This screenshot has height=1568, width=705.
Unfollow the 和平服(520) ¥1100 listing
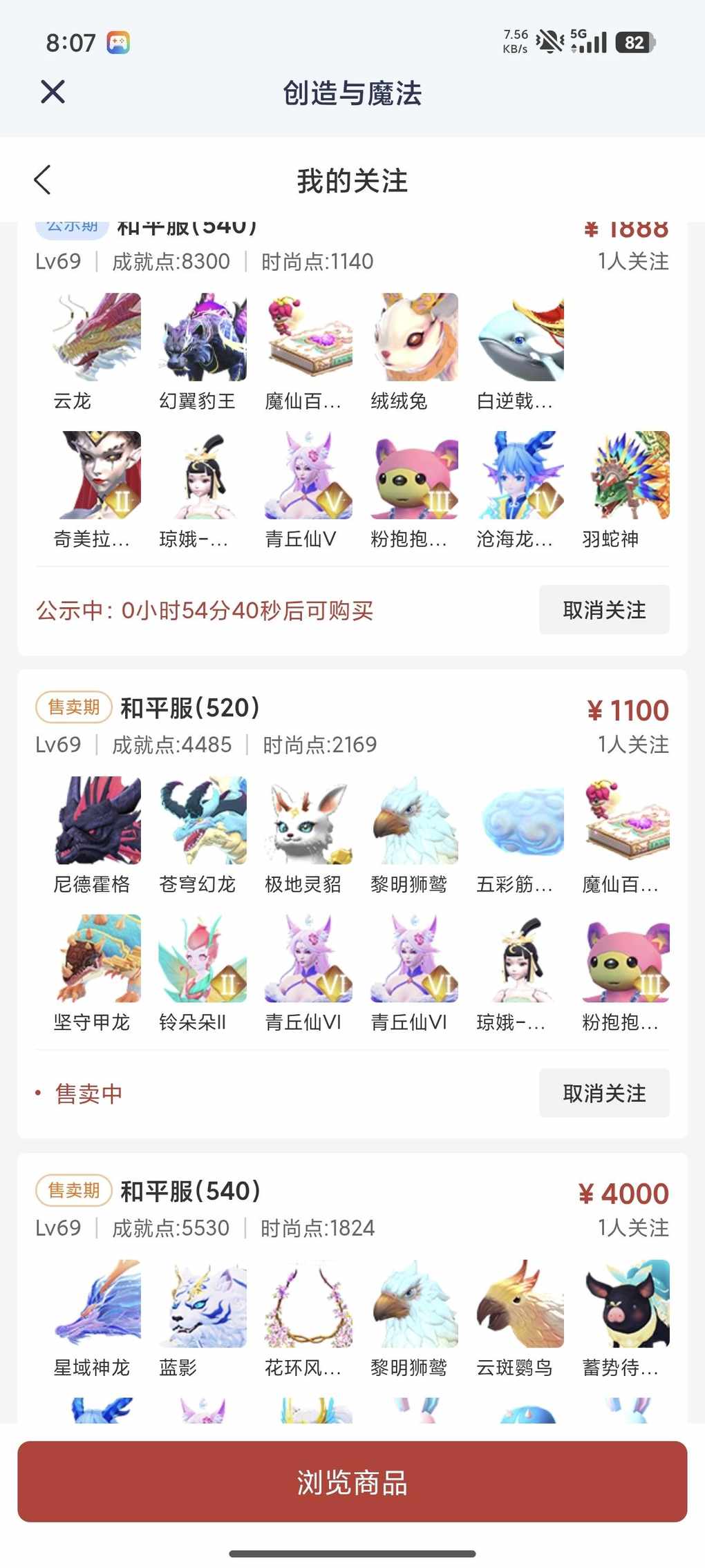click(x=603, y=1093)
